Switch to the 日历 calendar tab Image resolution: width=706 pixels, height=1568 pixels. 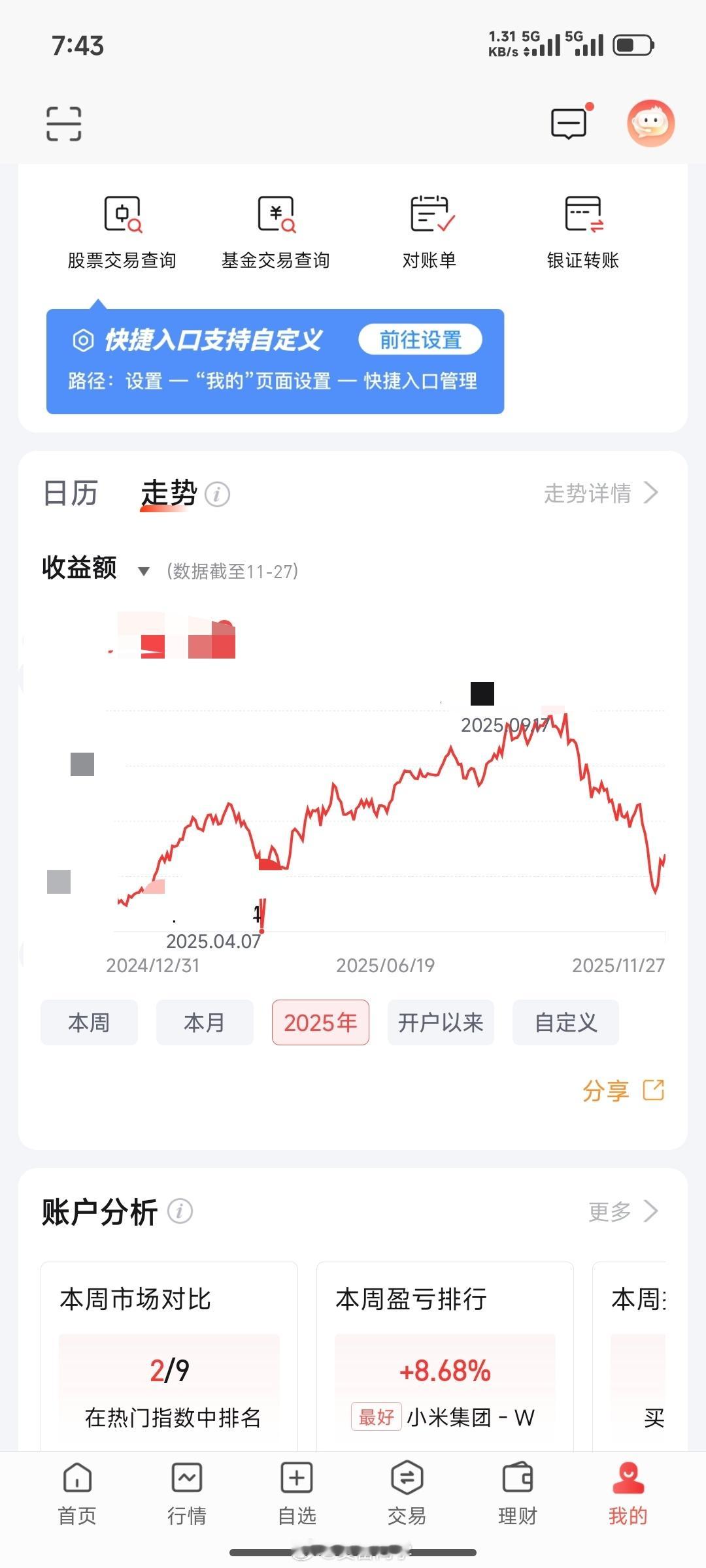[71, 494]
